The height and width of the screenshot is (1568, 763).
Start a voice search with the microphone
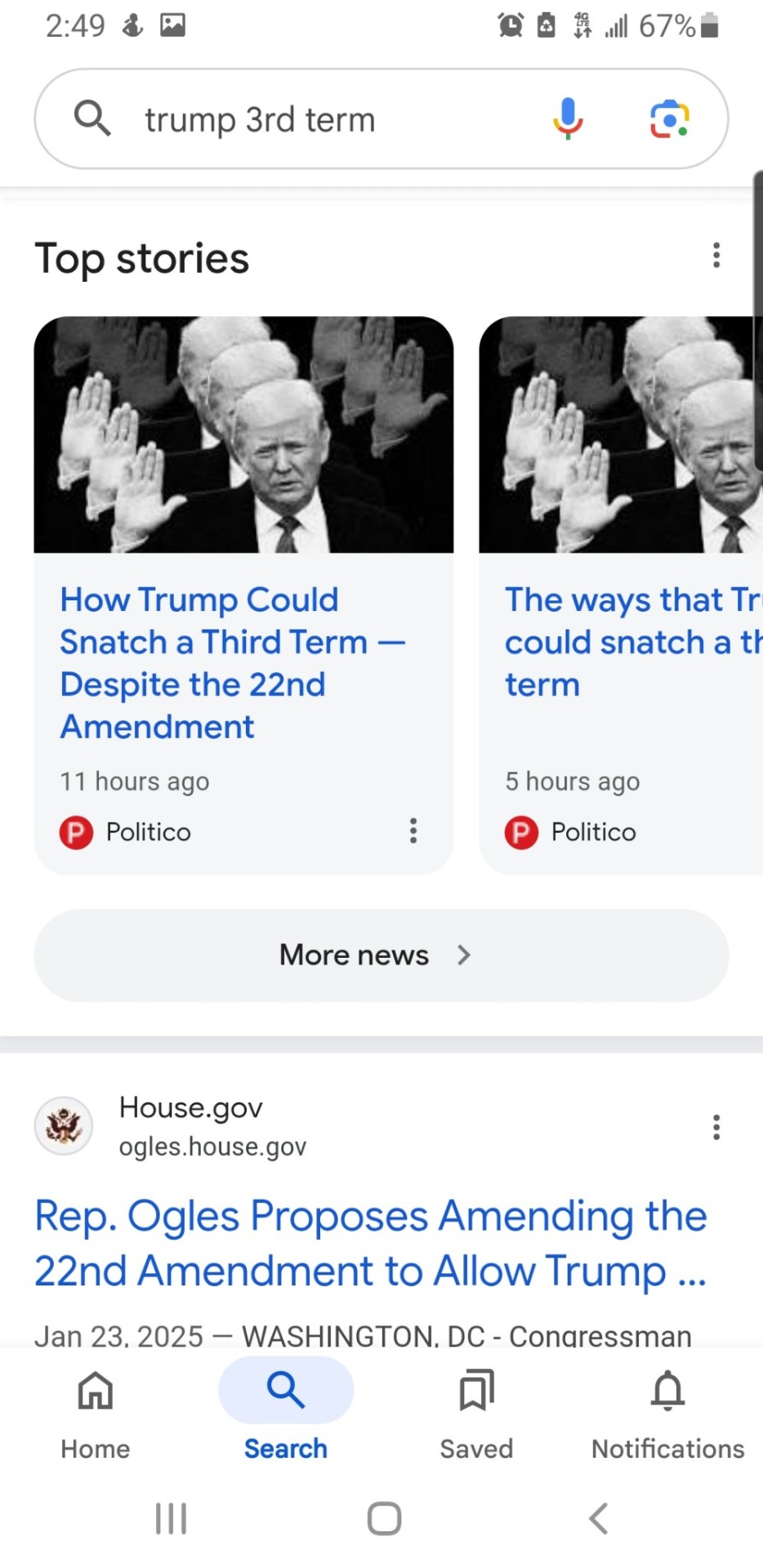(x=567, y=119)
